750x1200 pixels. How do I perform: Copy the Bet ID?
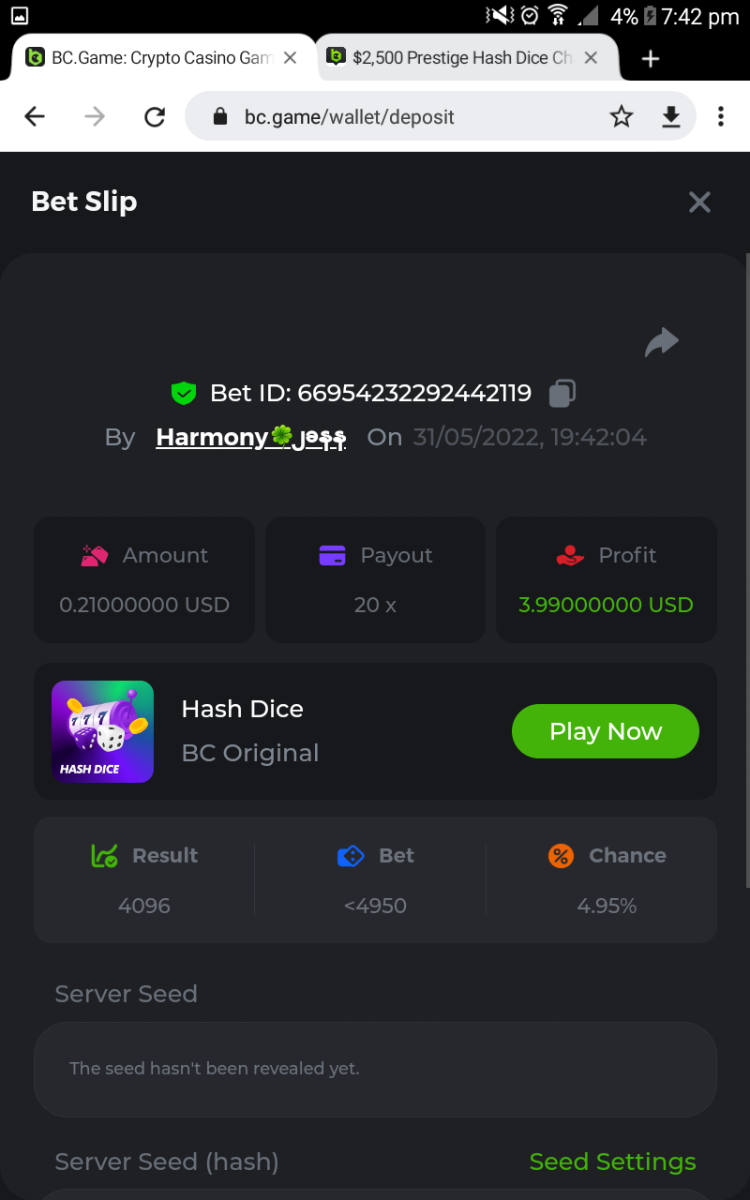pyautogui.click(x=562, y=393)
